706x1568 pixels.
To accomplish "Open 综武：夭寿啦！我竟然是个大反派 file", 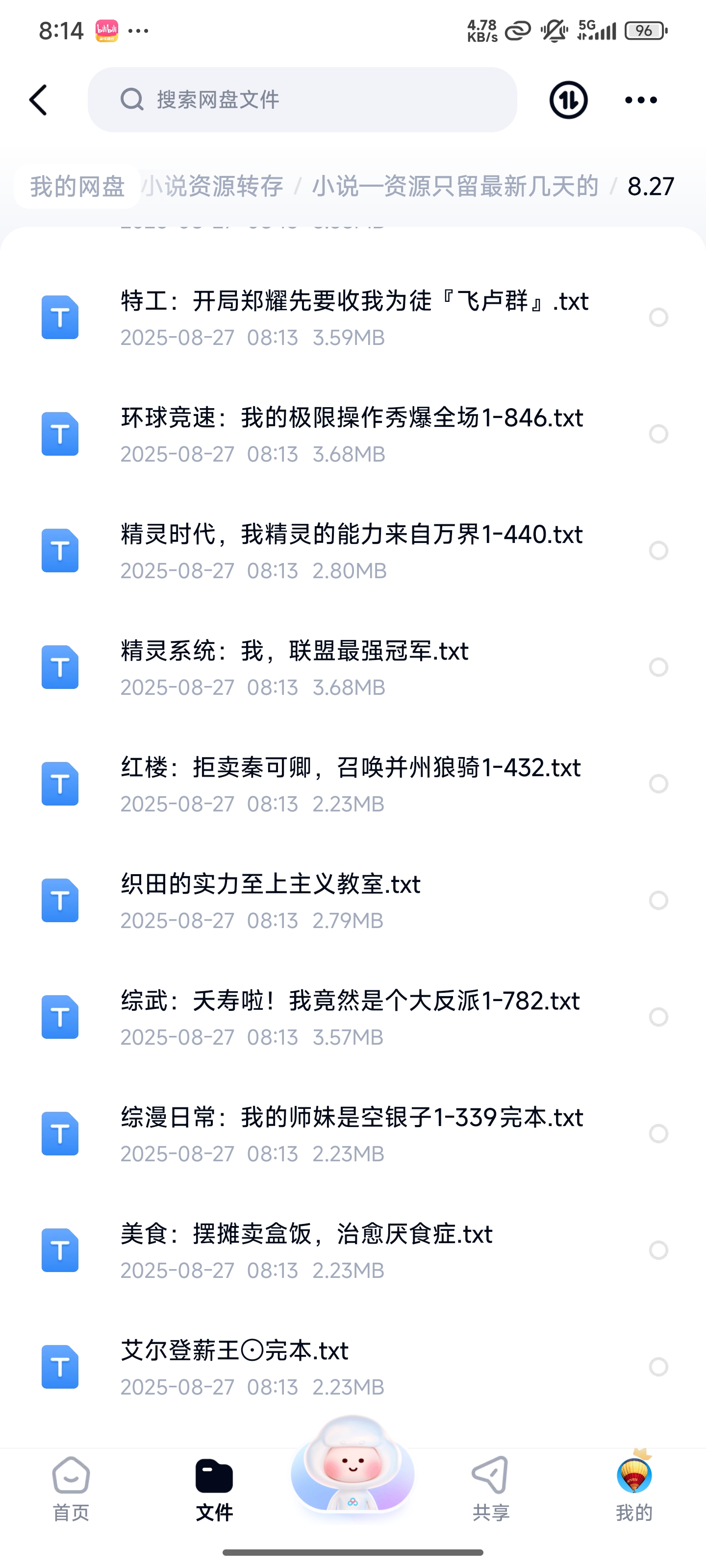I will point(350,1017).
